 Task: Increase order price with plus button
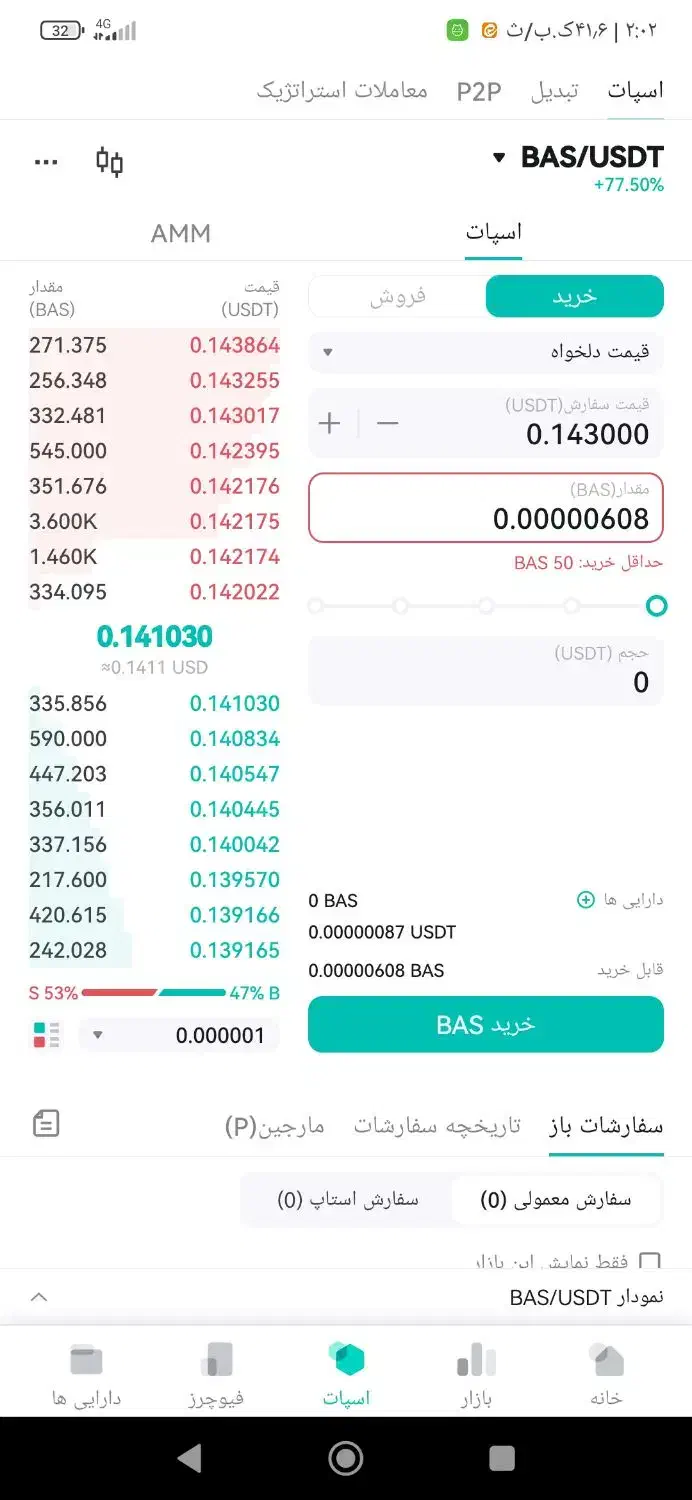tap(330, 423)
